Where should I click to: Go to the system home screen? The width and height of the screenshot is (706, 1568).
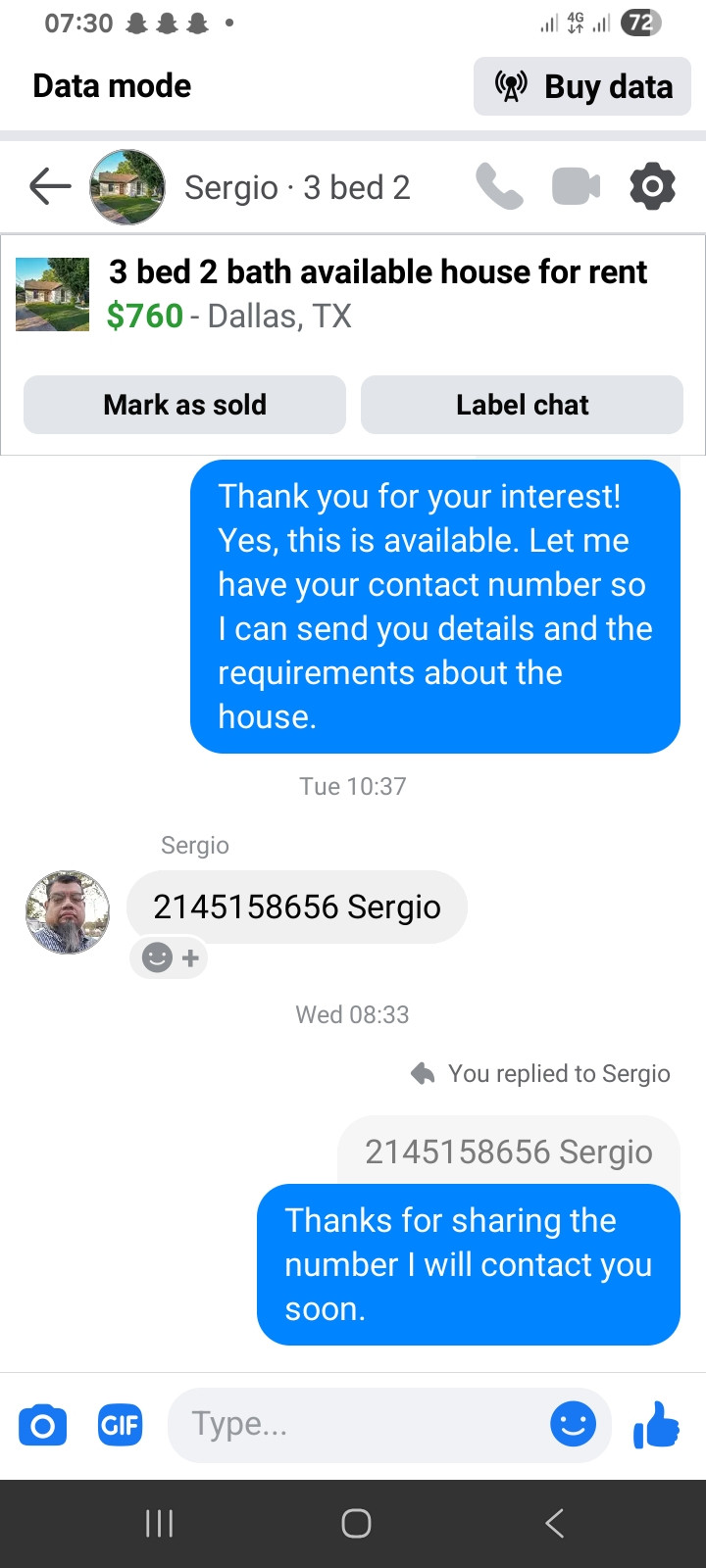[356, 1523]
